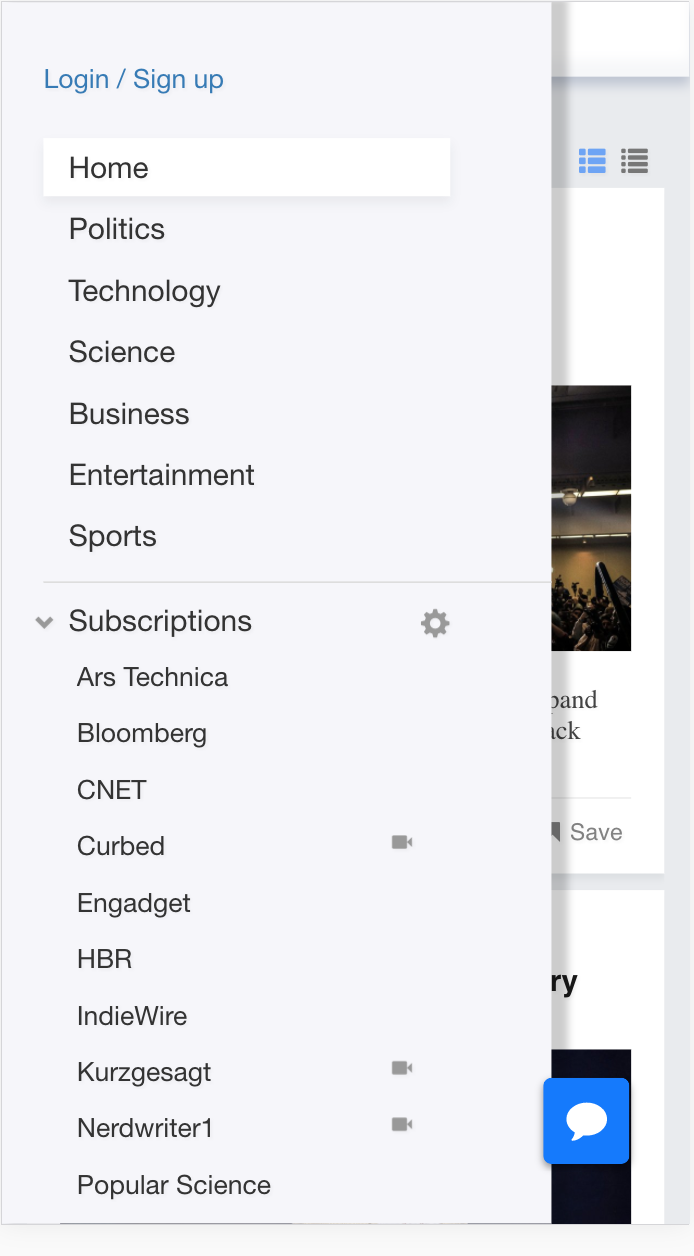Switch to Entertainment news

[162, 475]
